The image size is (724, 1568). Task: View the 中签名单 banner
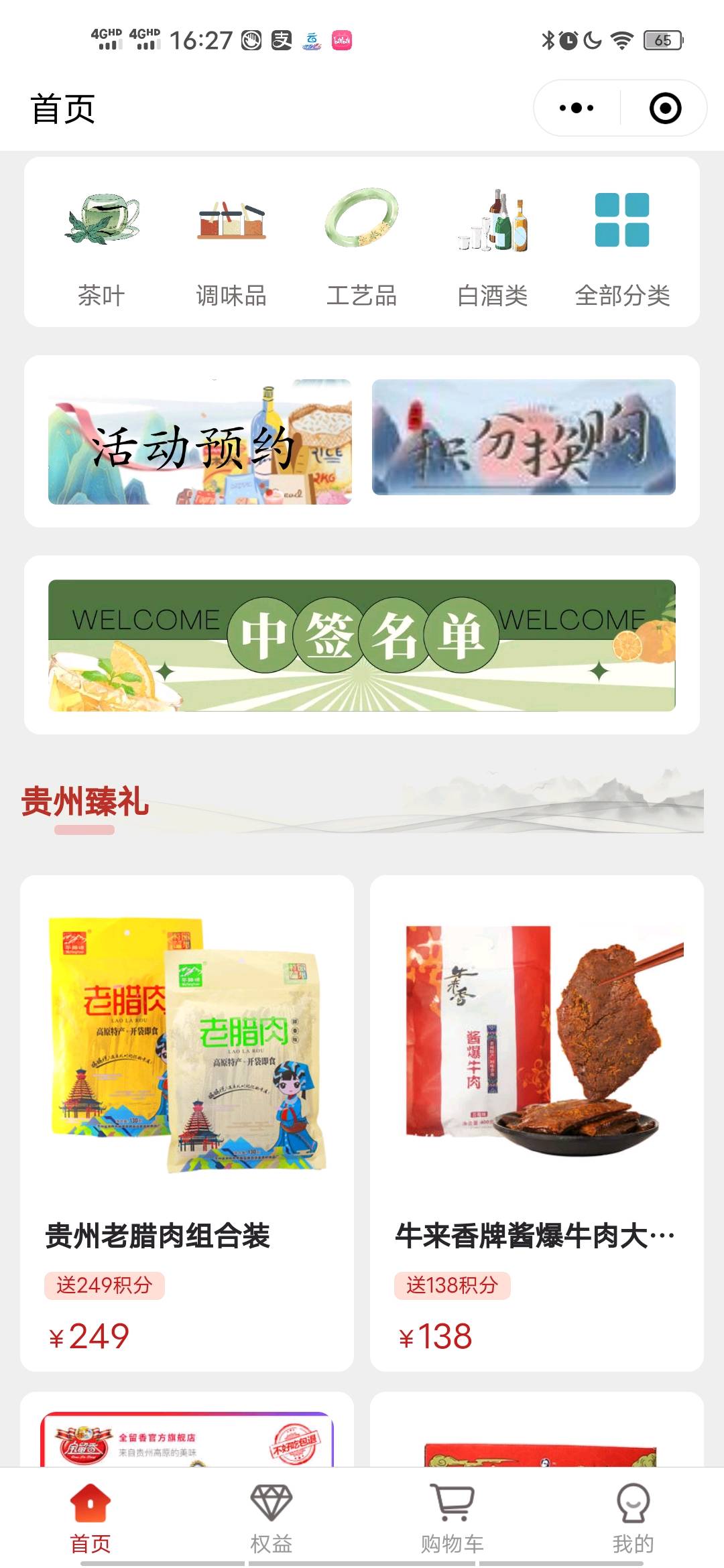pos(362,645)
